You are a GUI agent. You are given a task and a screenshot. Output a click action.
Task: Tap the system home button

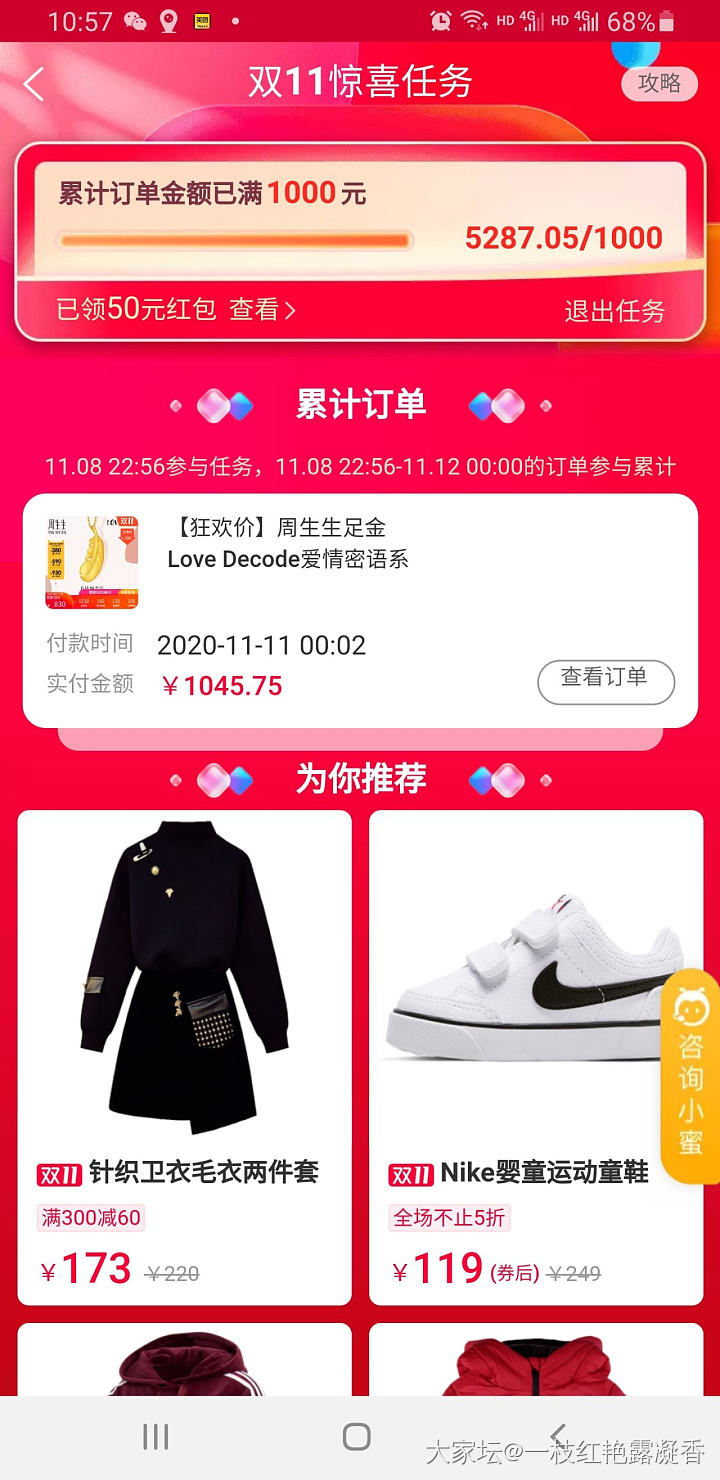click(357, 1437)
